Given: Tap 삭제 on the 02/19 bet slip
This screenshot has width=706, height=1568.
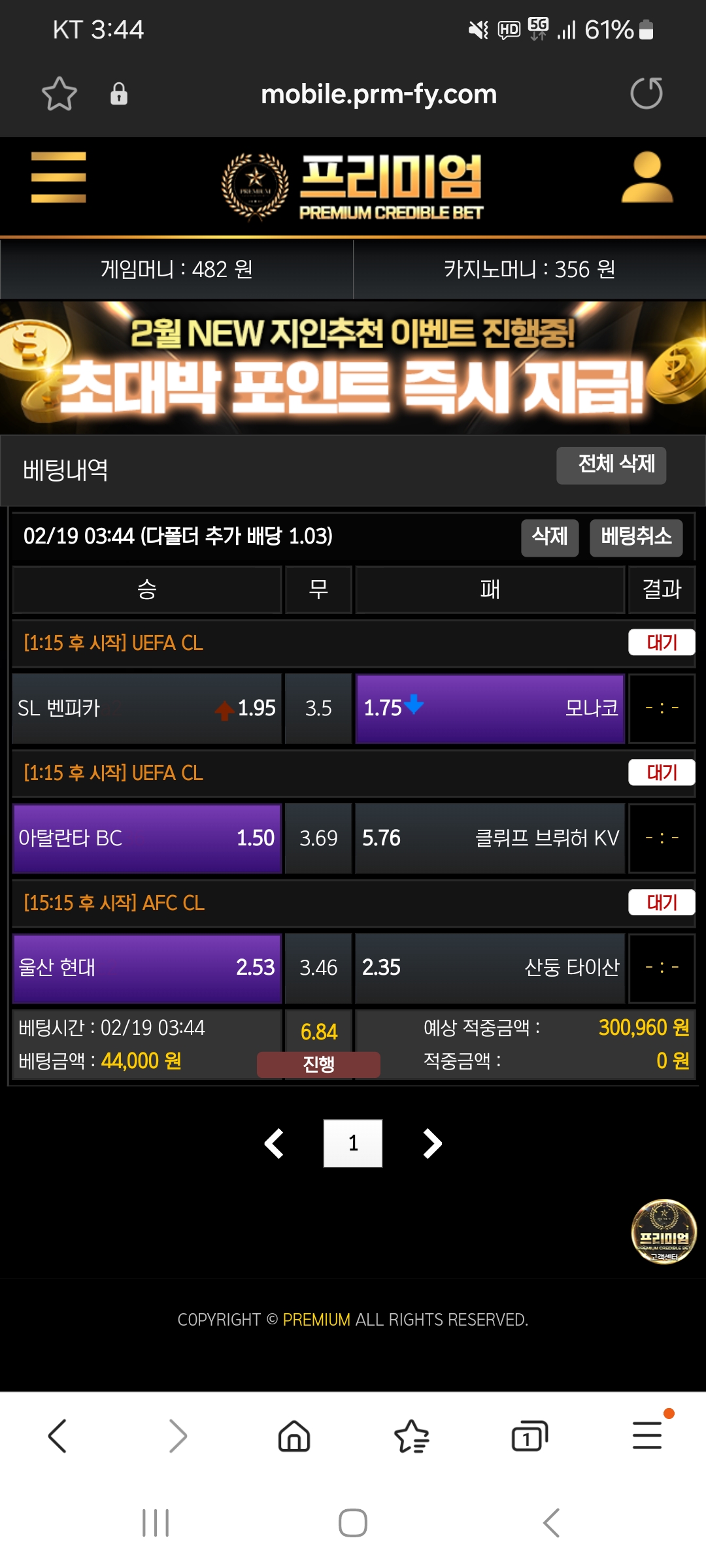Looking at the screenshot, I should (550, 538).
